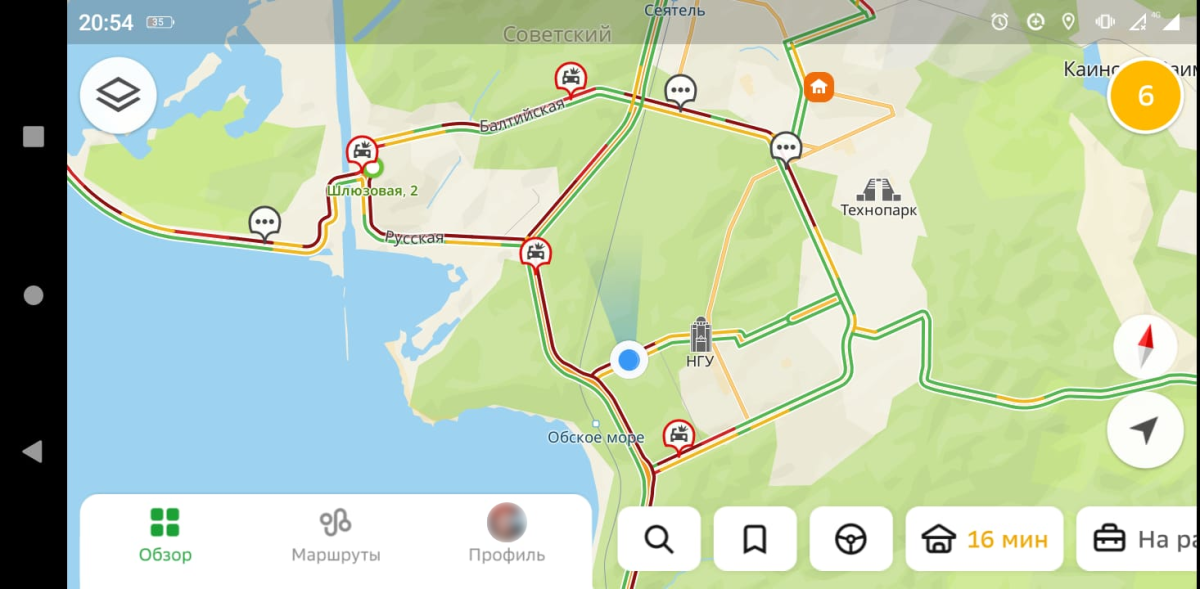Viewport: 1200px width, 589px height.
Task: Open saved bookmarks
Action: [x=755, y=539]
